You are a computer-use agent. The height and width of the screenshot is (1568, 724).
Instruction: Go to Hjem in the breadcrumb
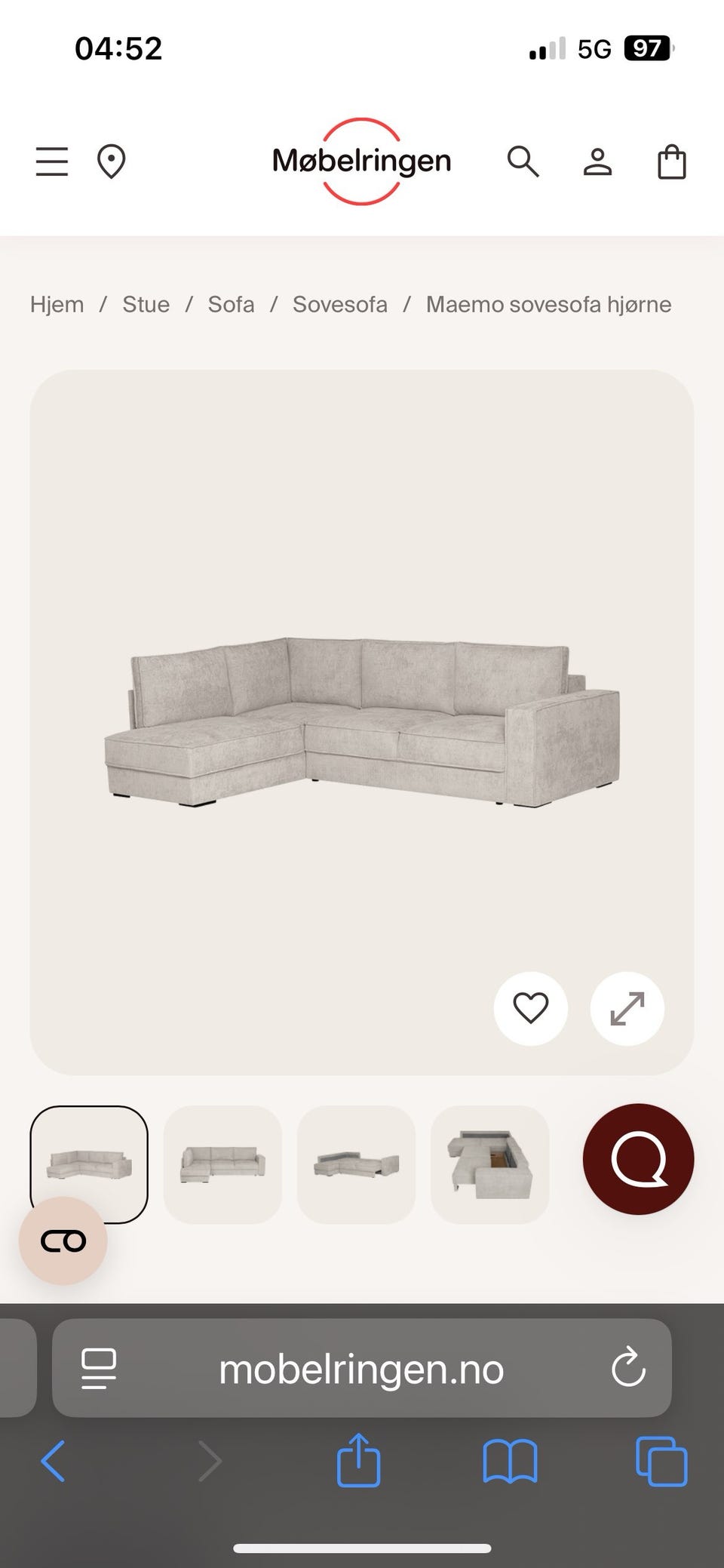point(57,304)
